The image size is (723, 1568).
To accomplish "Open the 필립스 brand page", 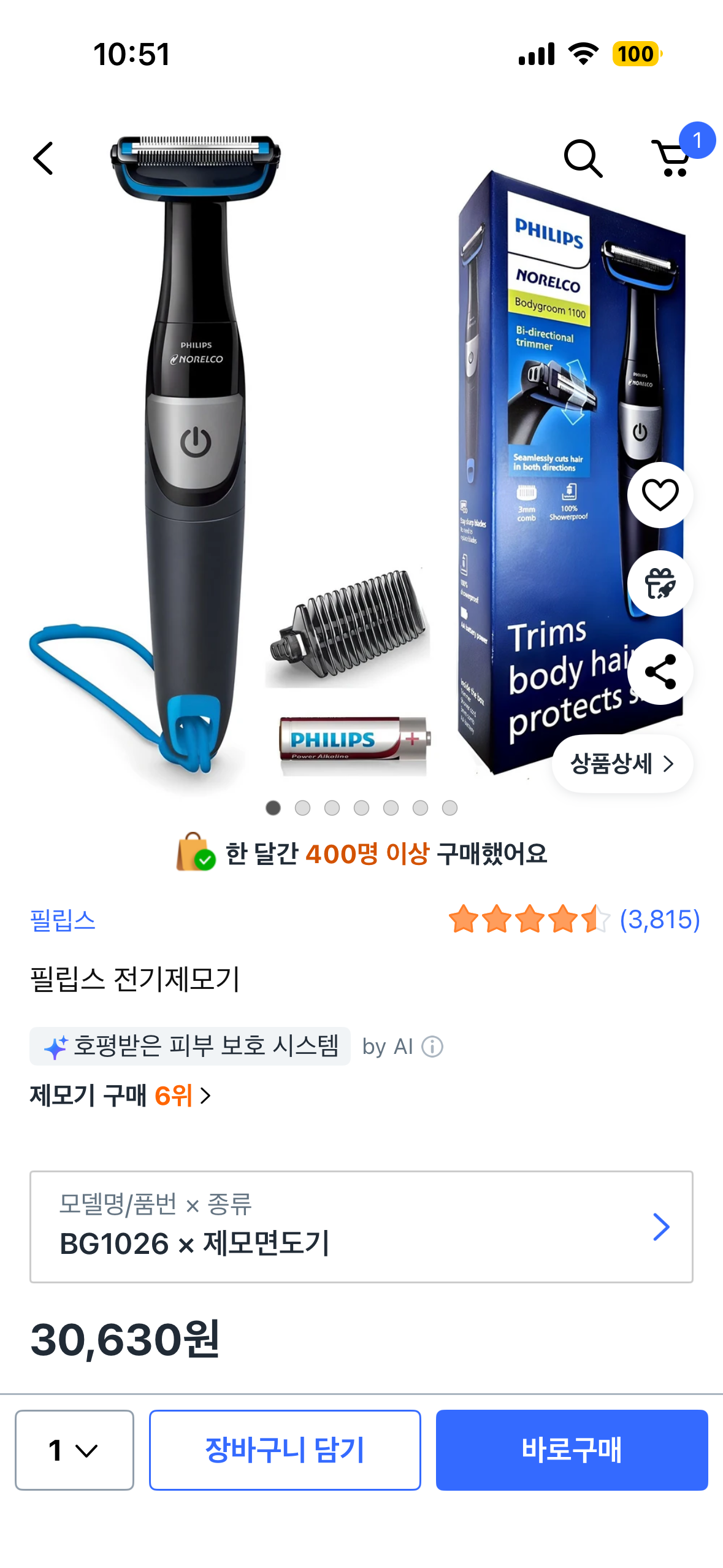I will (x=63, y=920).
